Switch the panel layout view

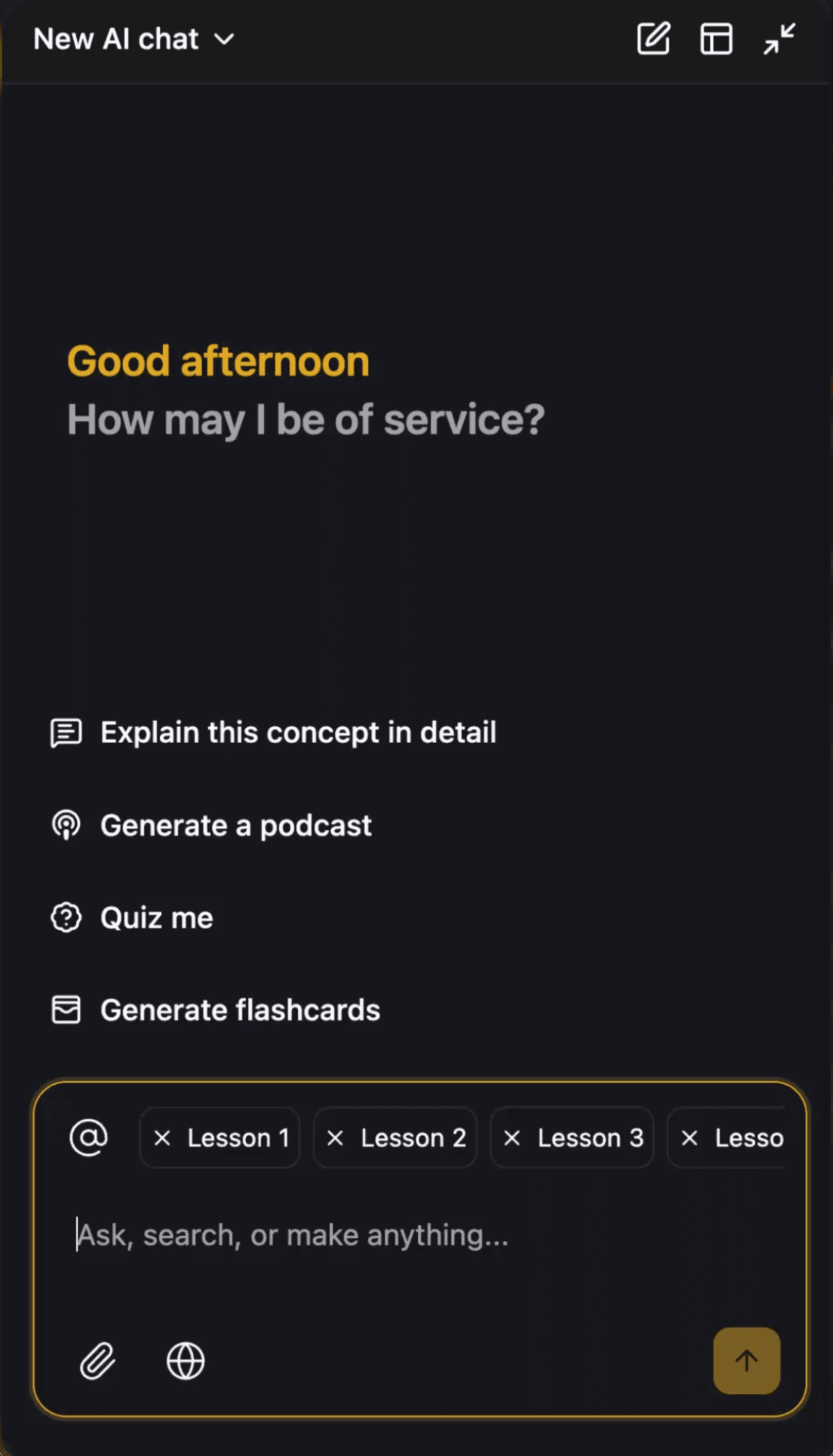[x=716, y=39]
